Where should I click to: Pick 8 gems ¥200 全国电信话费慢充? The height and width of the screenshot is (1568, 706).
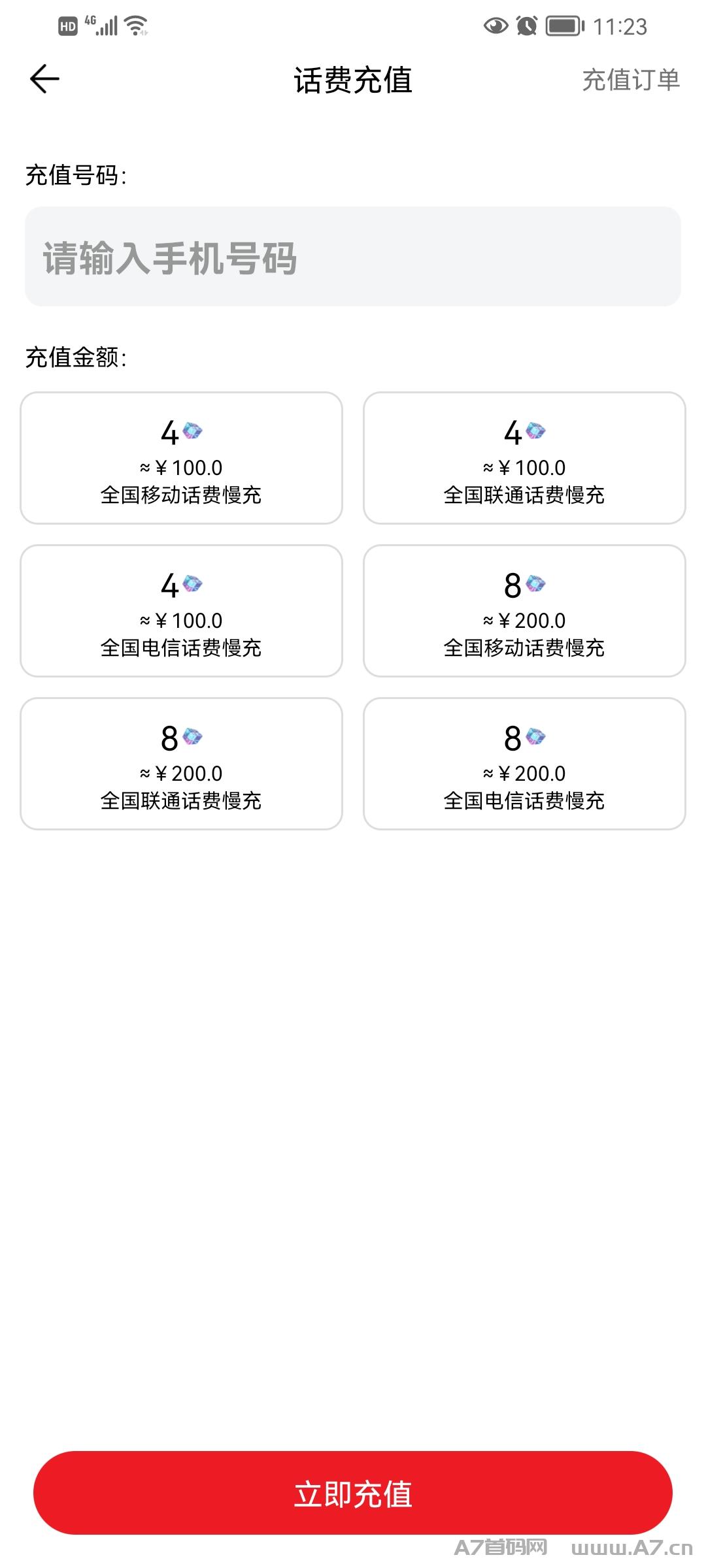click(x=524, y=764)
